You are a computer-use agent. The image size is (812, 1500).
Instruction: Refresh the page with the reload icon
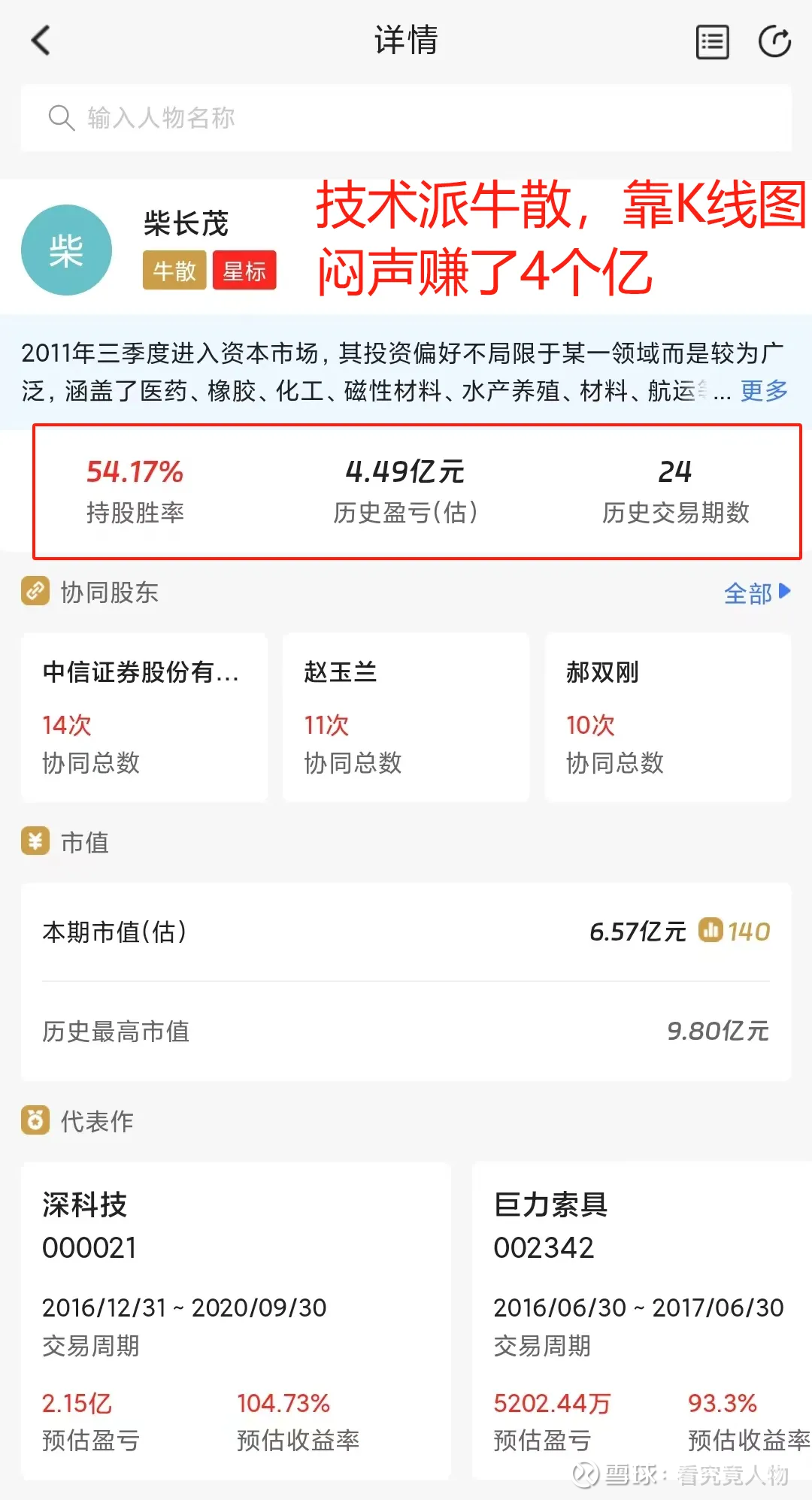[x=775, y=41]
